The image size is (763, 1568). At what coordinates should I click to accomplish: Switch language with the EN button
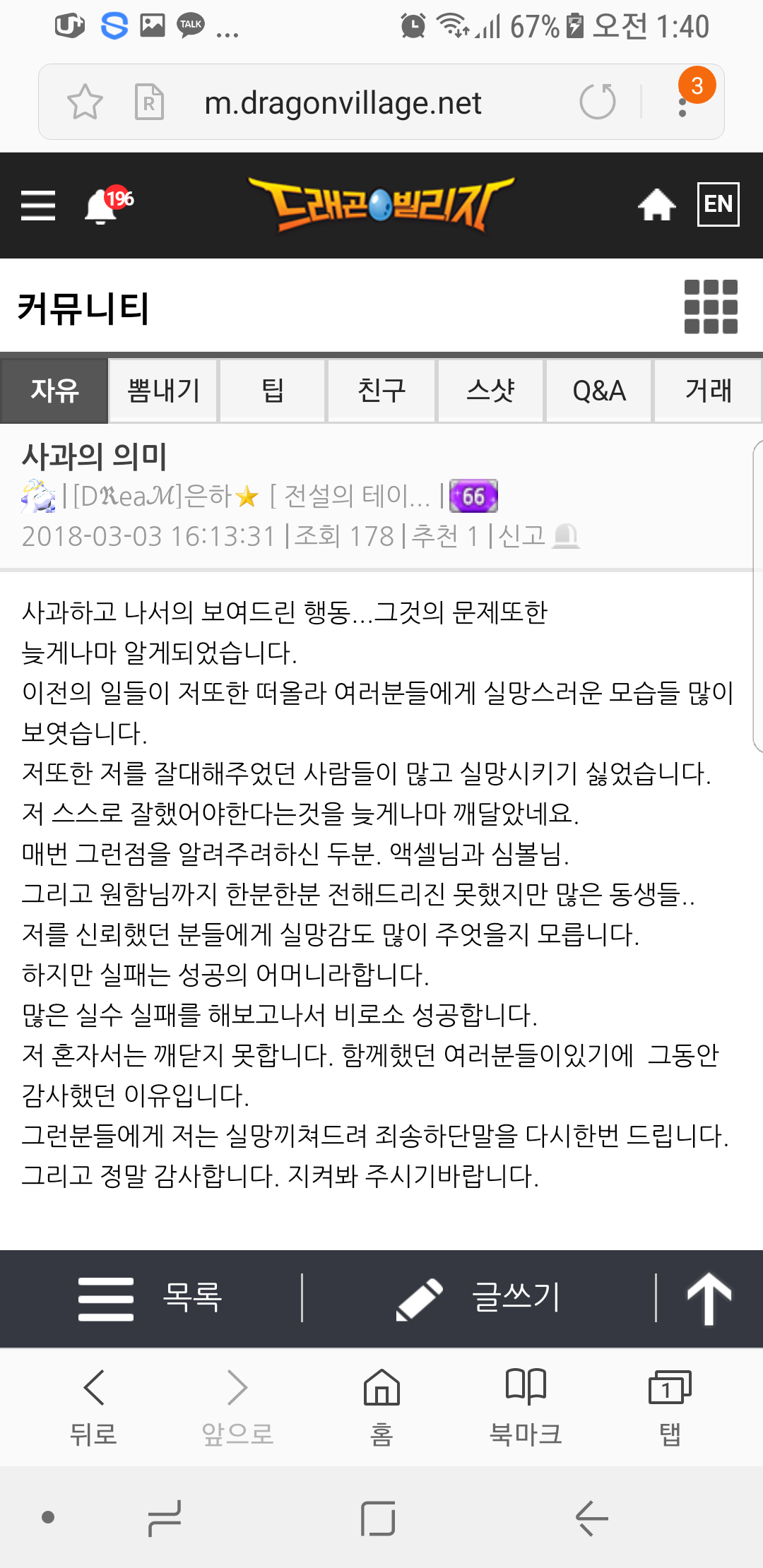[x=718, y=205]
